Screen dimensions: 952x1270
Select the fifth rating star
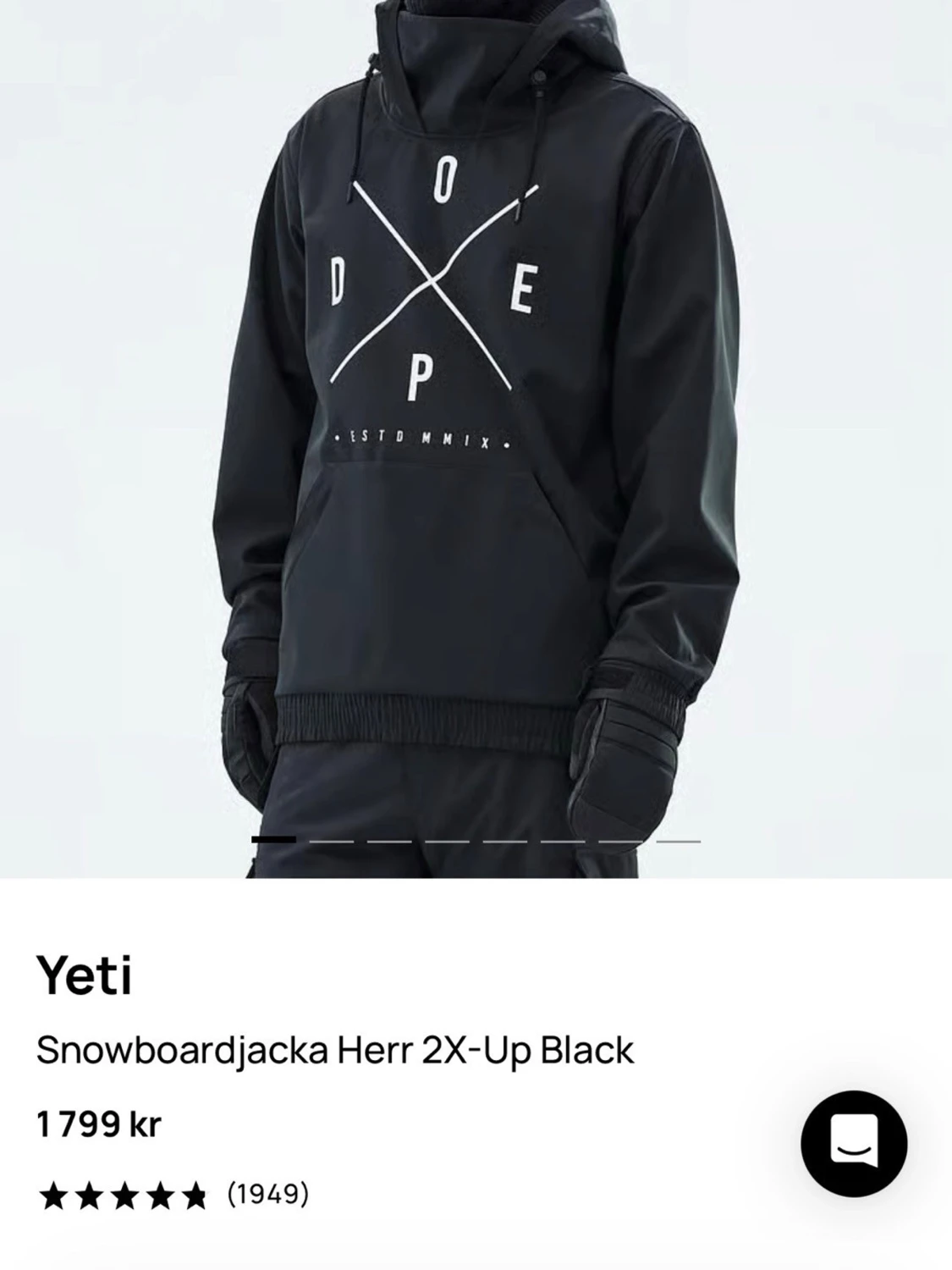(195, 1195)
